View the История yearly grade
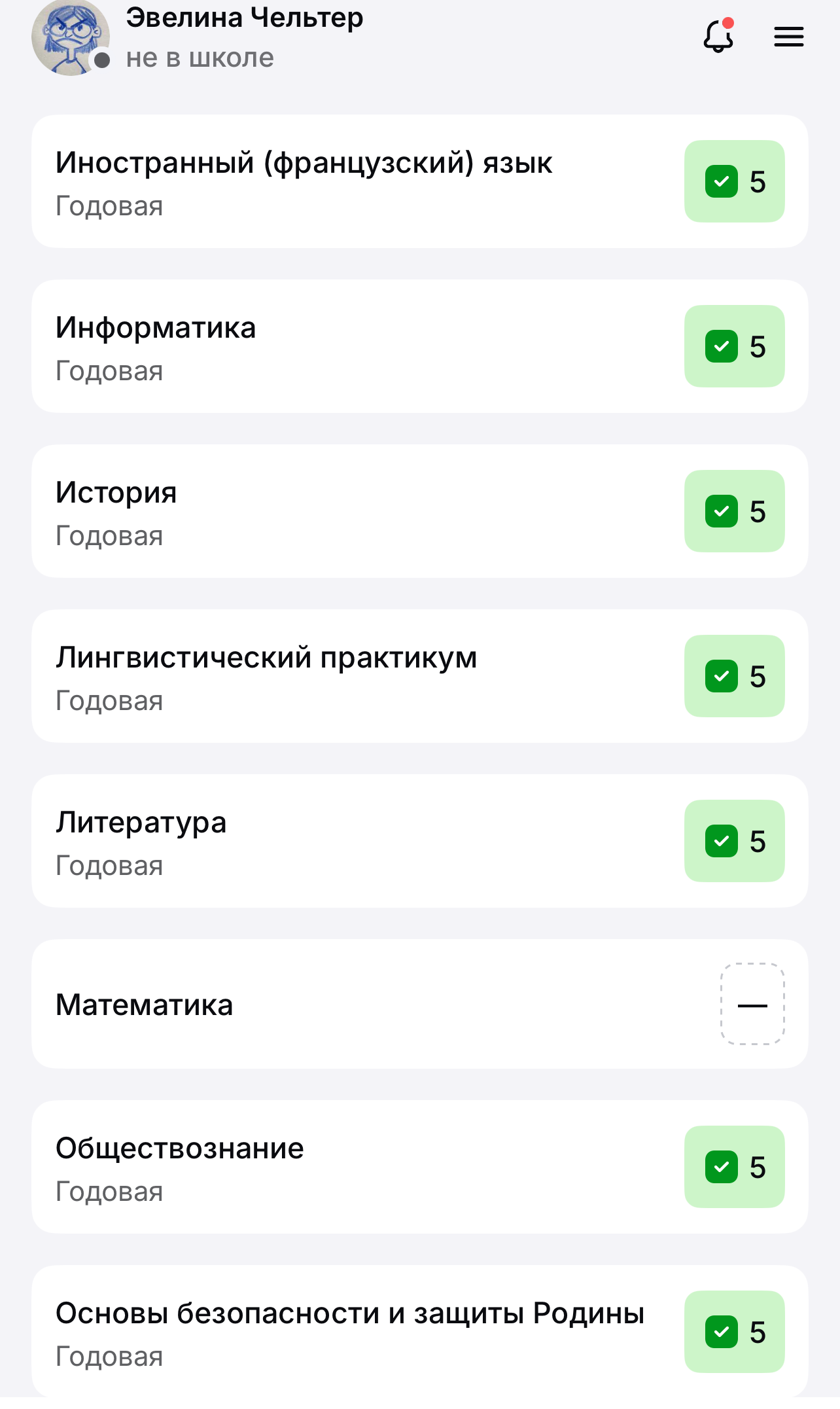The width and height of the screenshot is (840, 1409). [x=734, y=511]
